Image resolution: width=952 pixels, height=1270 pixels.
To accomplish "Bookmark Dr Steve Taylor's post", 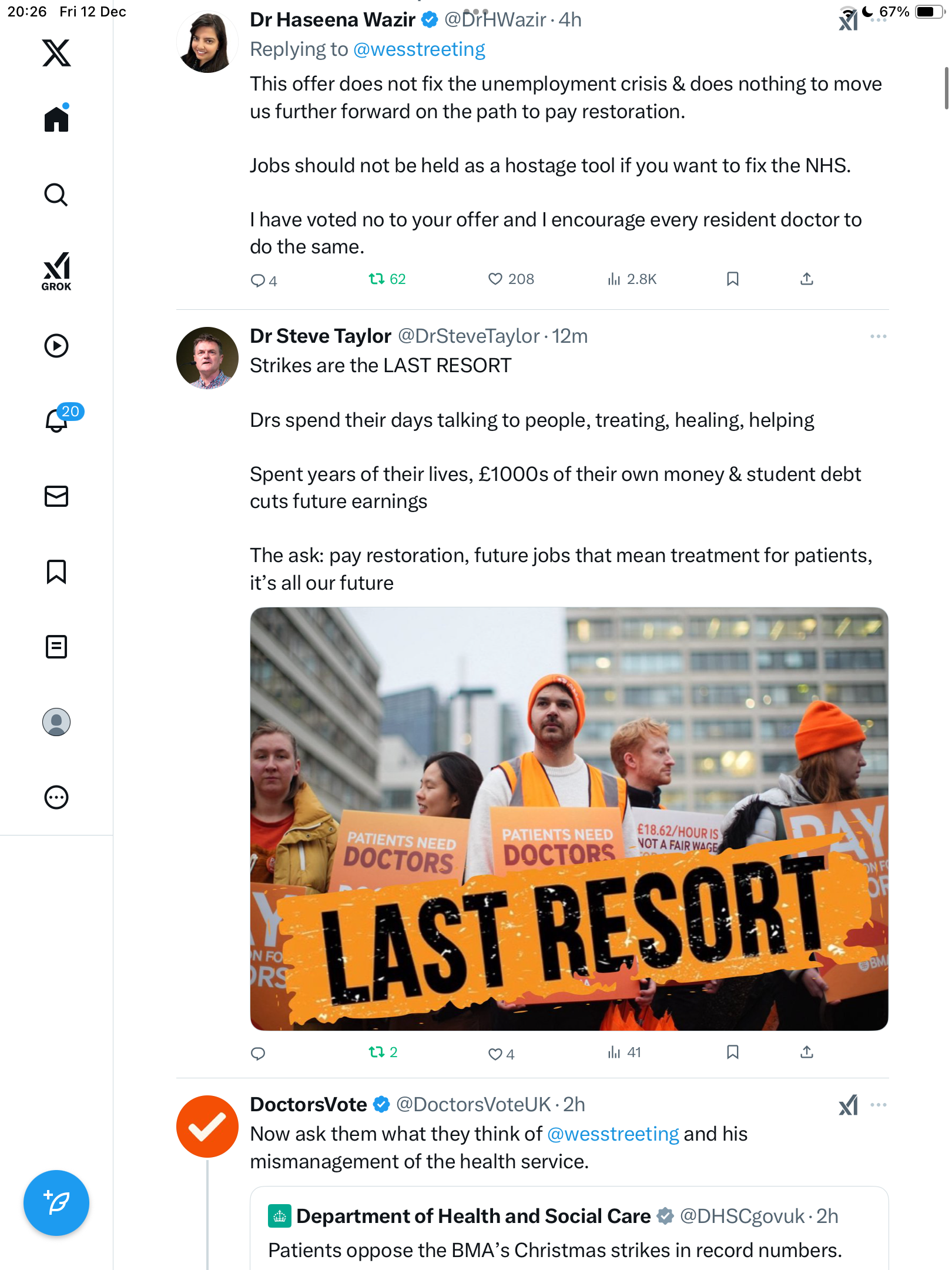I will (x=732, y=1052).
